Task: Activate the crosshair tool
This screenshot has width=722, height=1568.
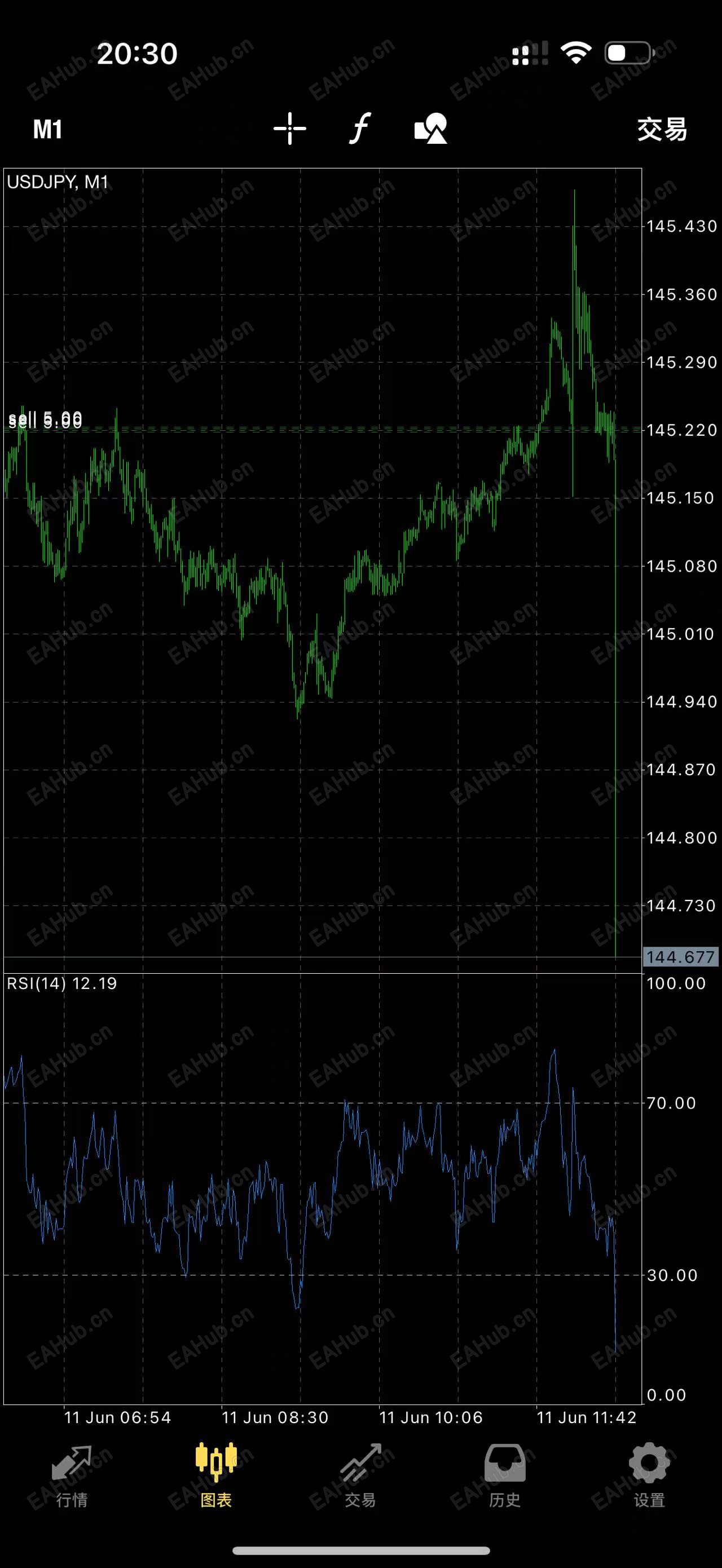Action: tap(290, 129)
